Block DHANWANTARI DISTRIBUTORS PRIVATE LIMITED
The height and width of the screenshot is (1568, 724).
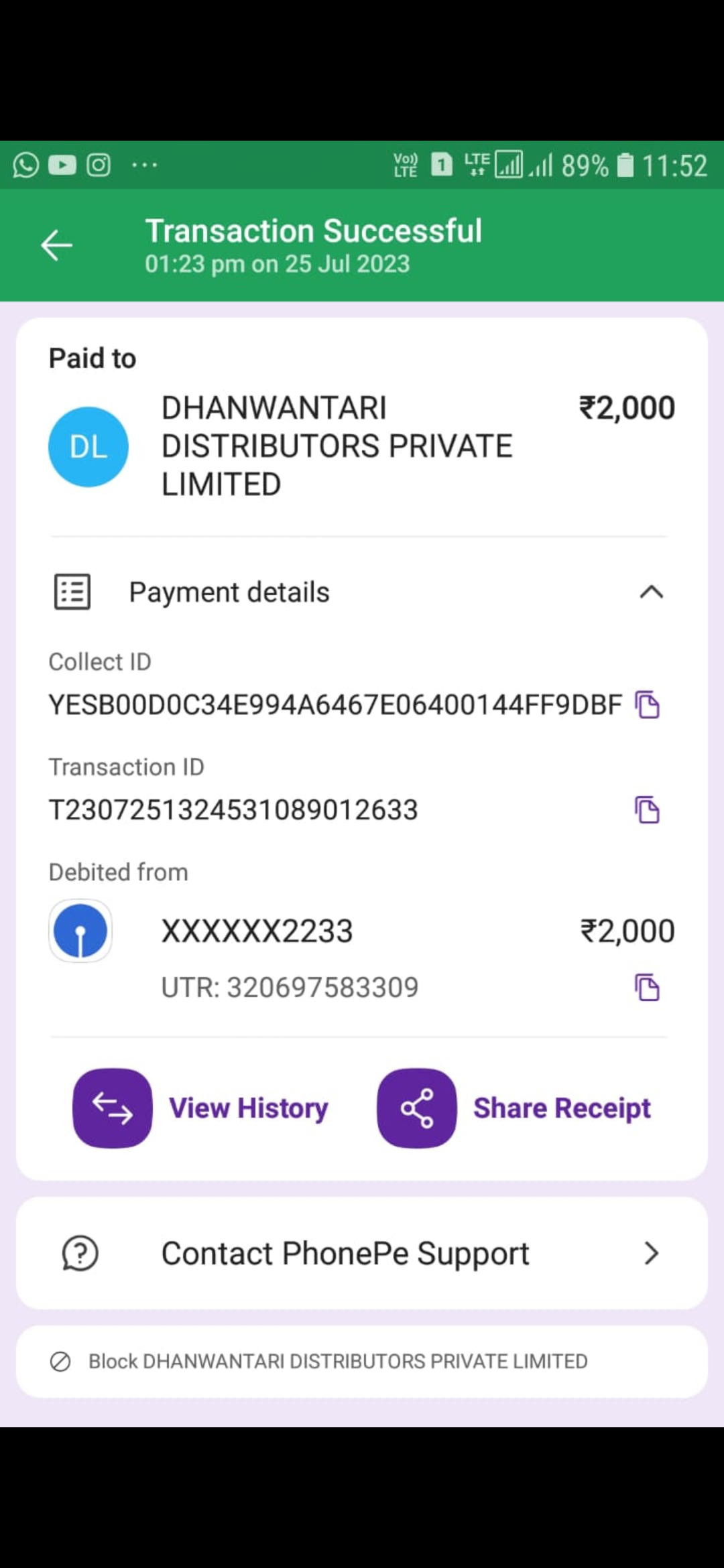[362, 1362]
